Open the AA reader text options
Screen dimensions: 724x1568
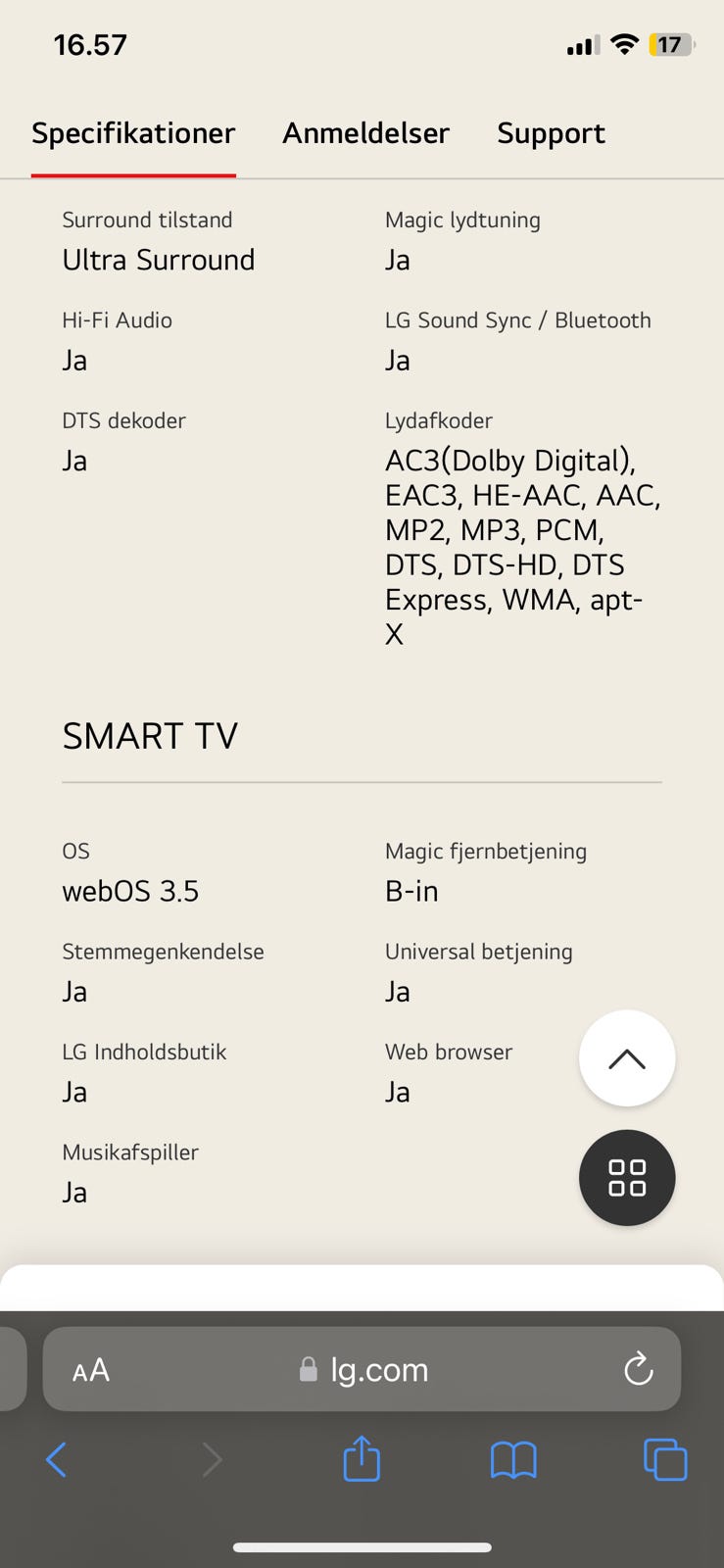click(x=91, y=1370)
